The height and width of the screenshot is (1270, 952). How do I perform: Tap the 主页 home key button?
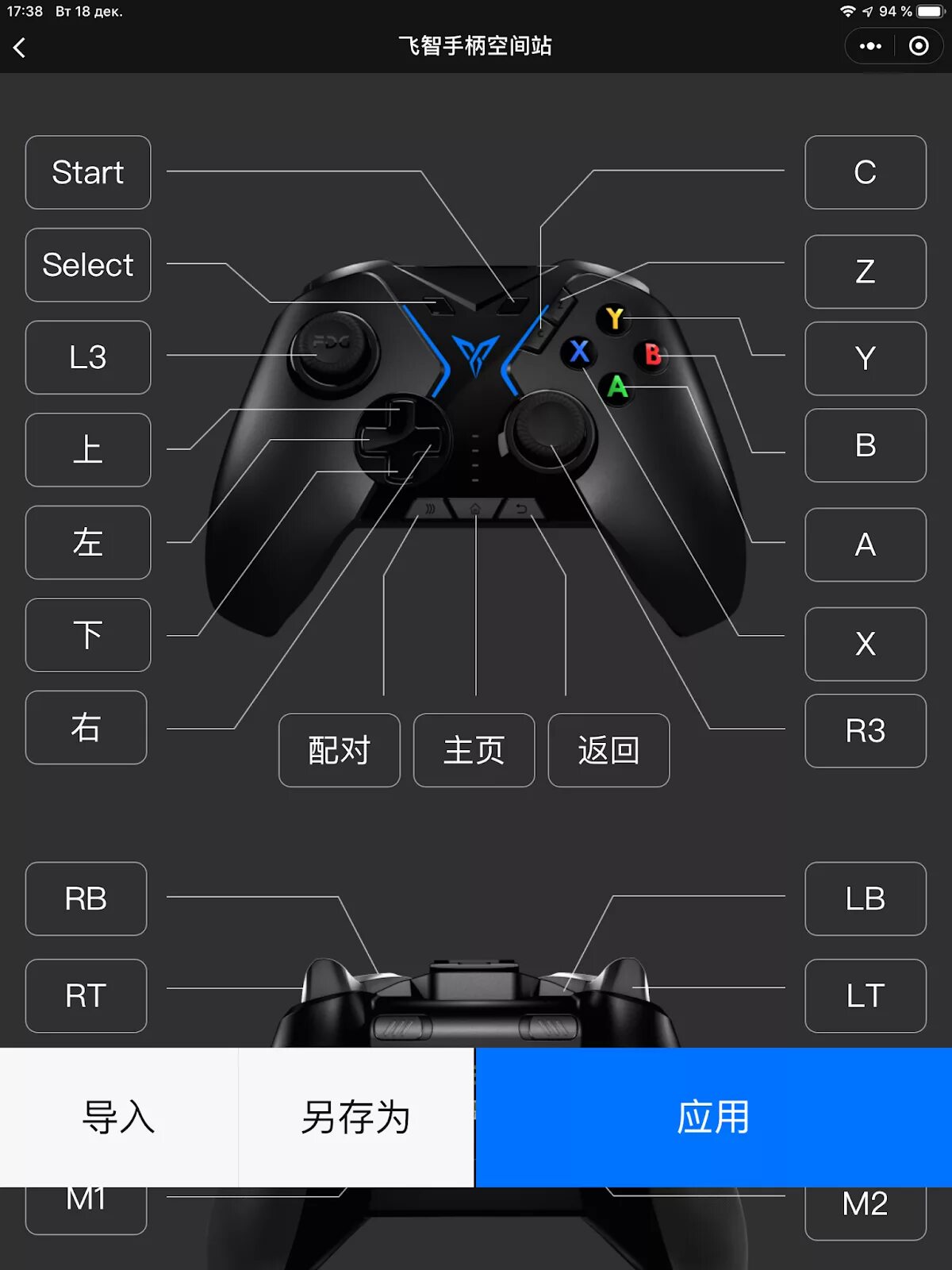474,750
